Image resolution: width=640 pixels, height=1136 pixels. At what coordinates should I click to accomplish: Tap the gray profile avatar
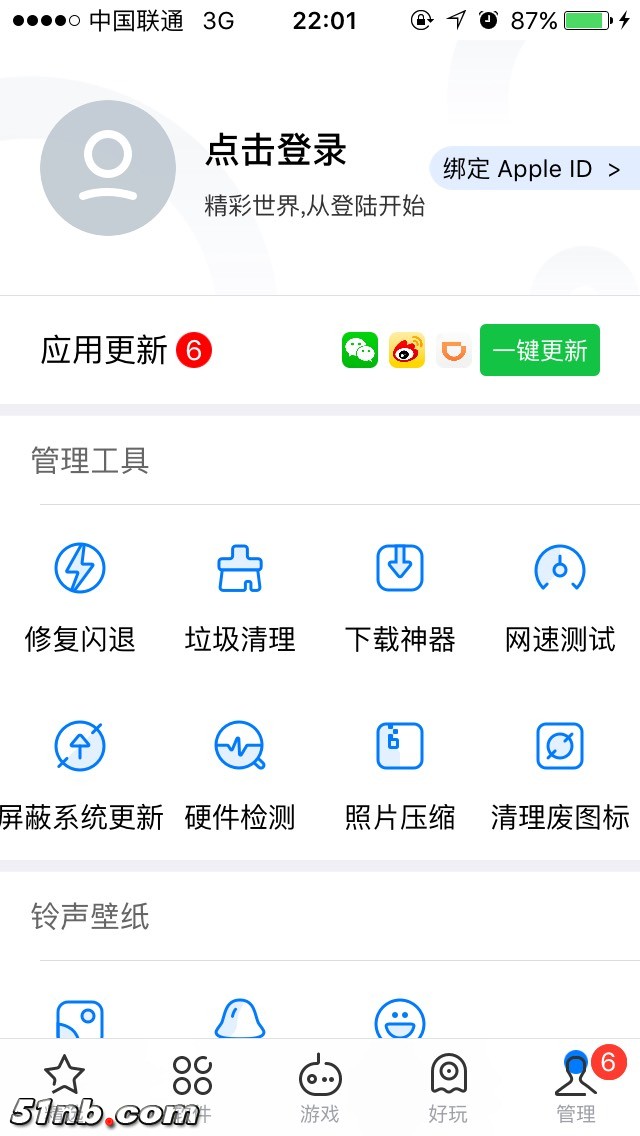tap(108, 168)
